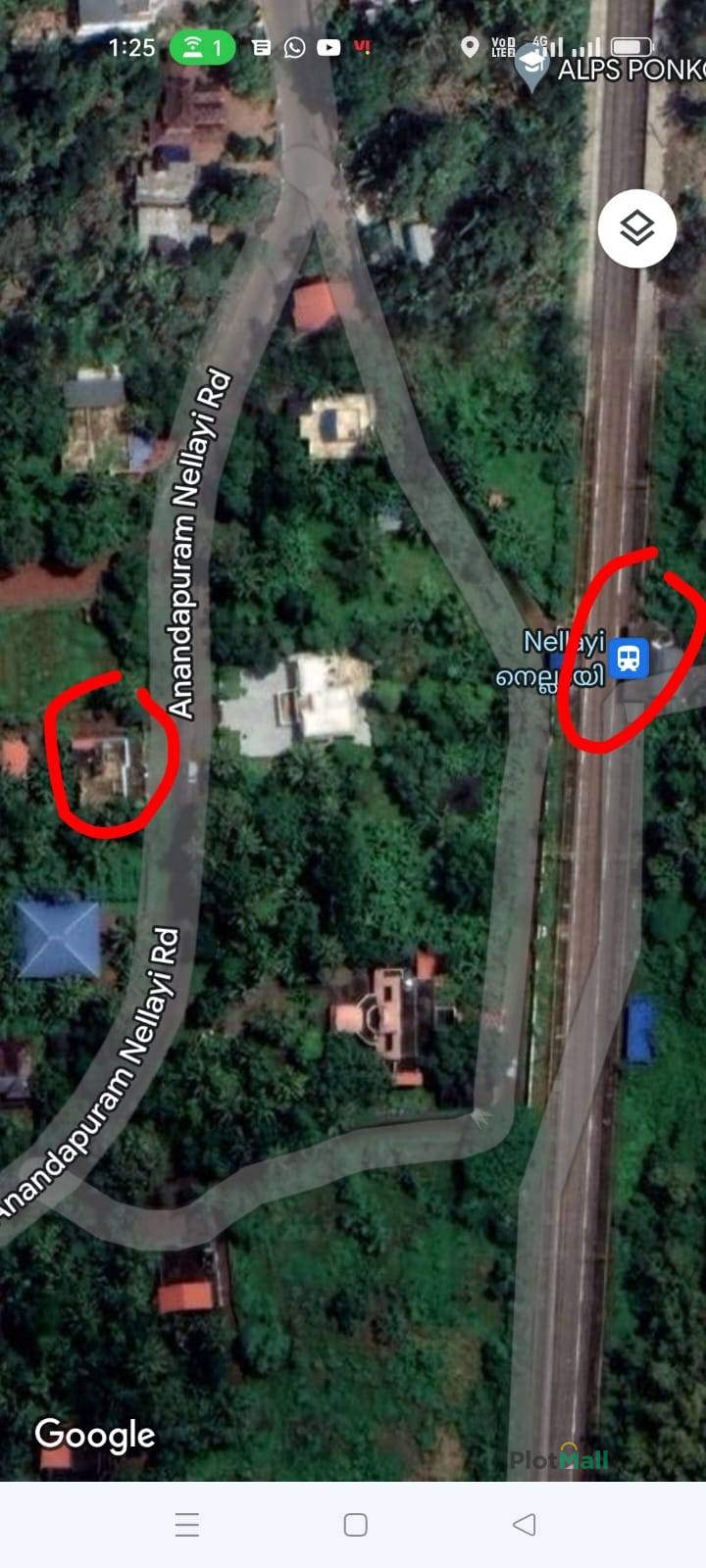Go to the home screen

coord(355,1524)
